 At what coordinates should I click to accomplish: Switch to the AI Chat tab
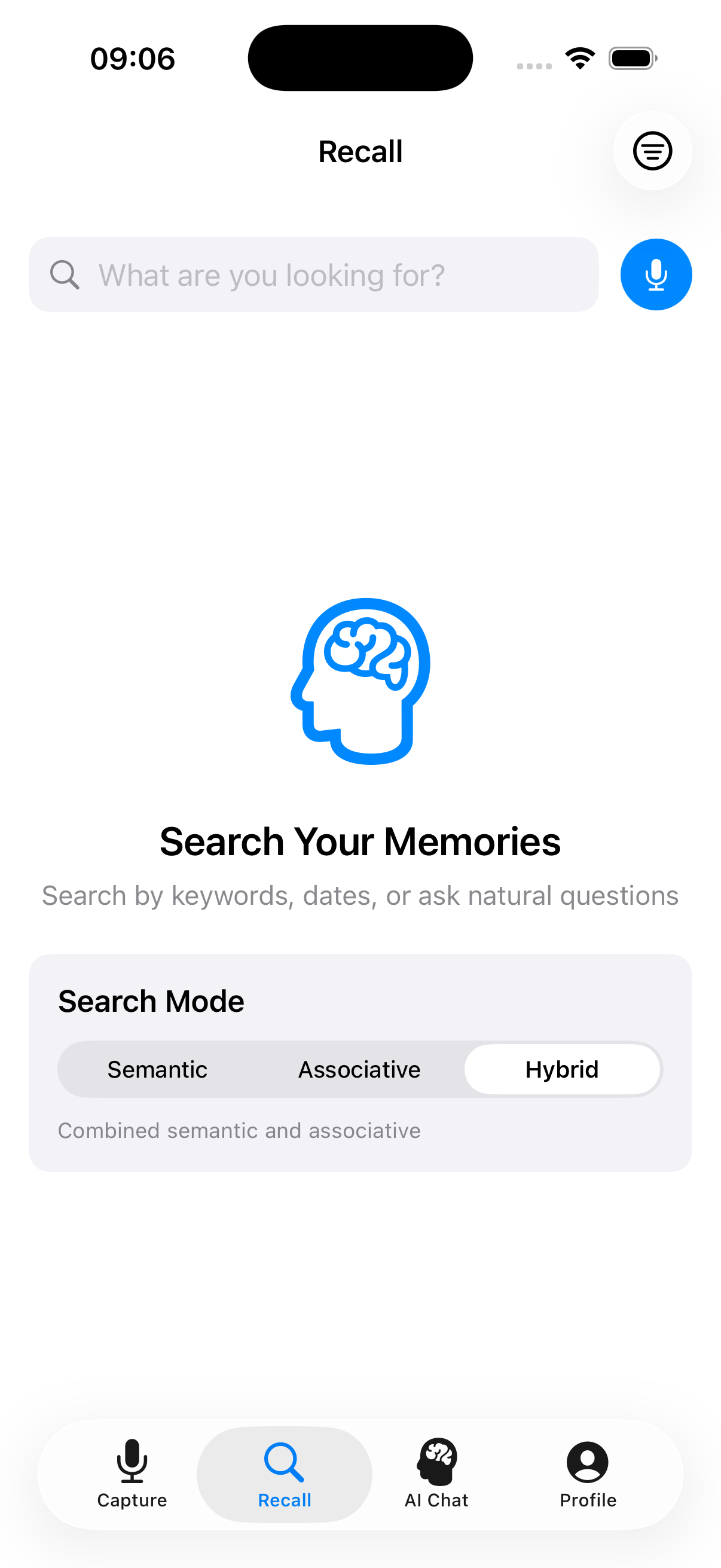coord(436,1474)
